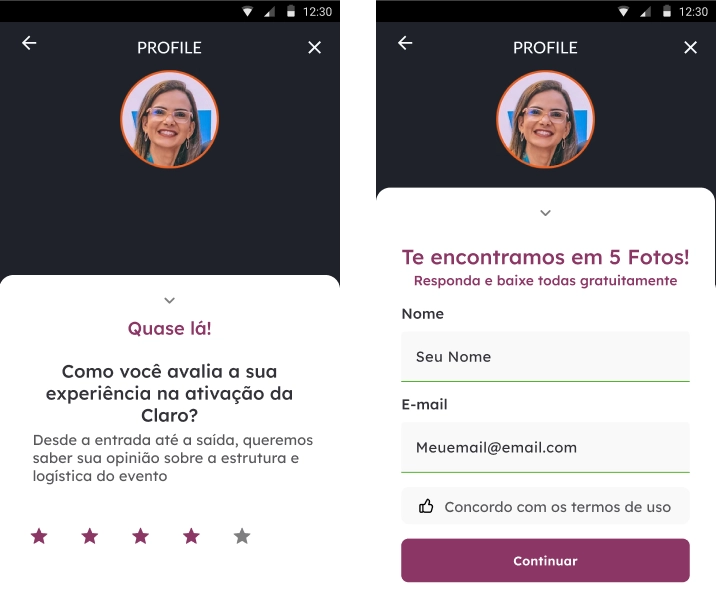
Task: Close the profile on the rating screen
Action: pyautogui.click(x=314, y=48)
